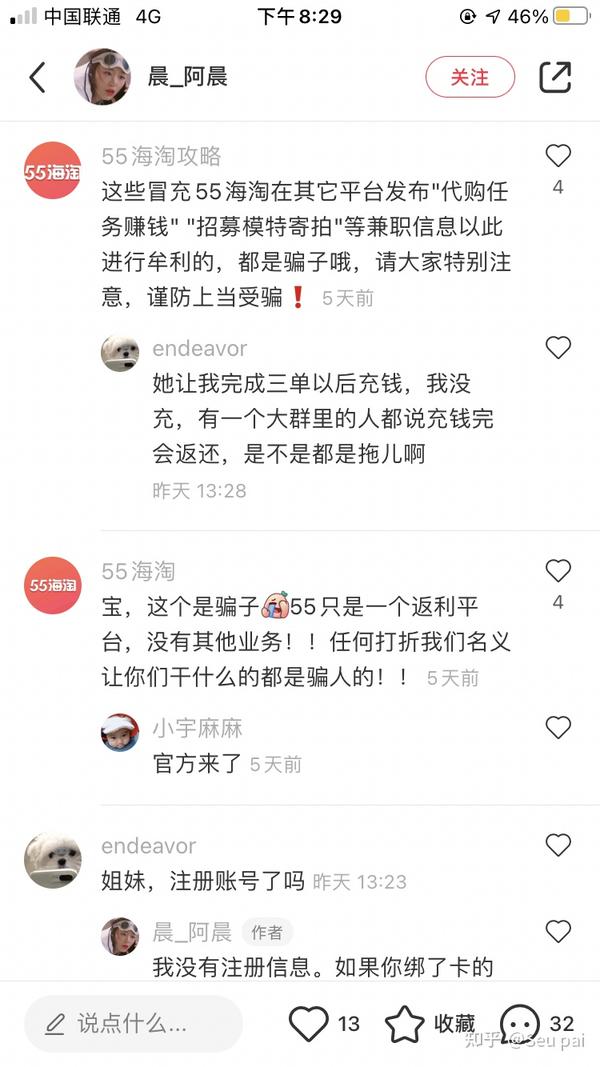The image size is (600, 1067).
Task: Open 晨_阿晨's profile avatar in header
Action: [x=102, y=77]
